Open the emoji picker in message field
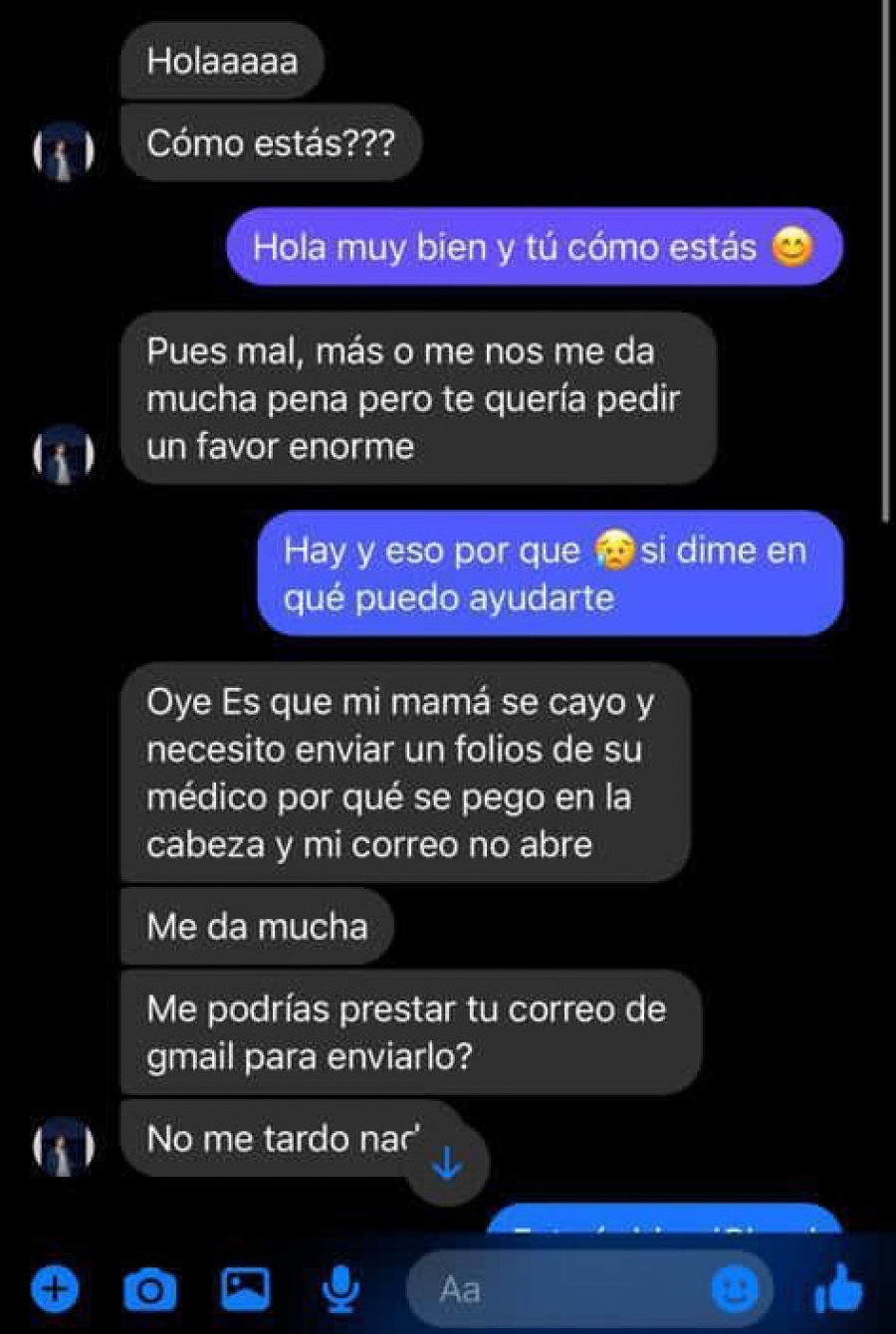The image size is (896, 1334). [735, 1290]
